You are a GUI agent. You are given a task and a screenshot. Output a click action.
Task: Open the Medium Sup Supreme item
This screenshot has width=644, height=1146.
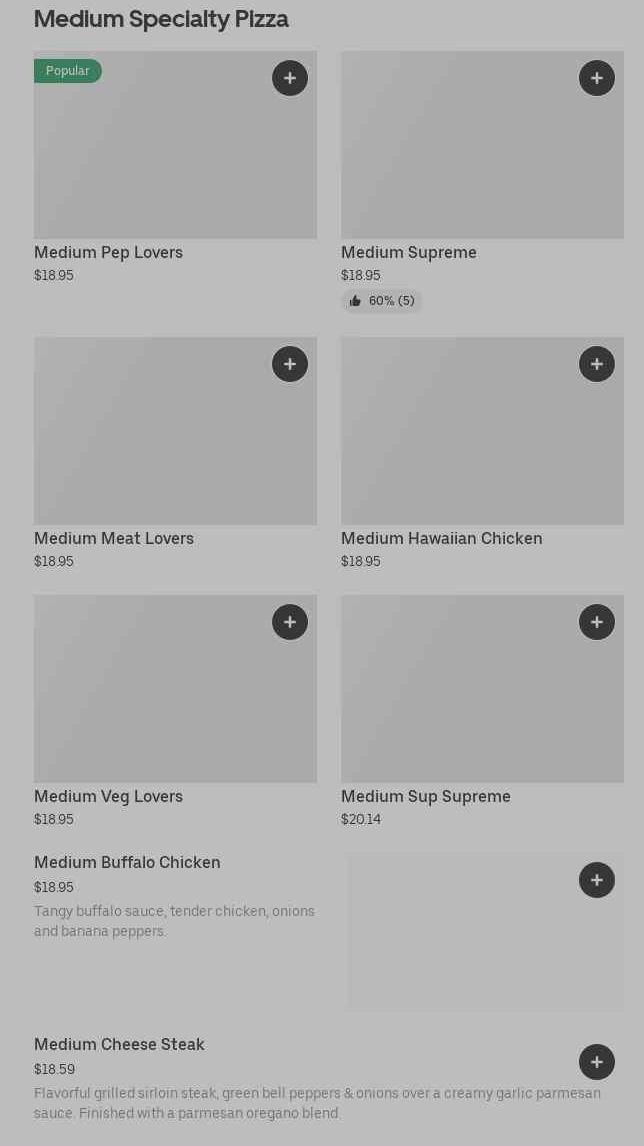425,797
